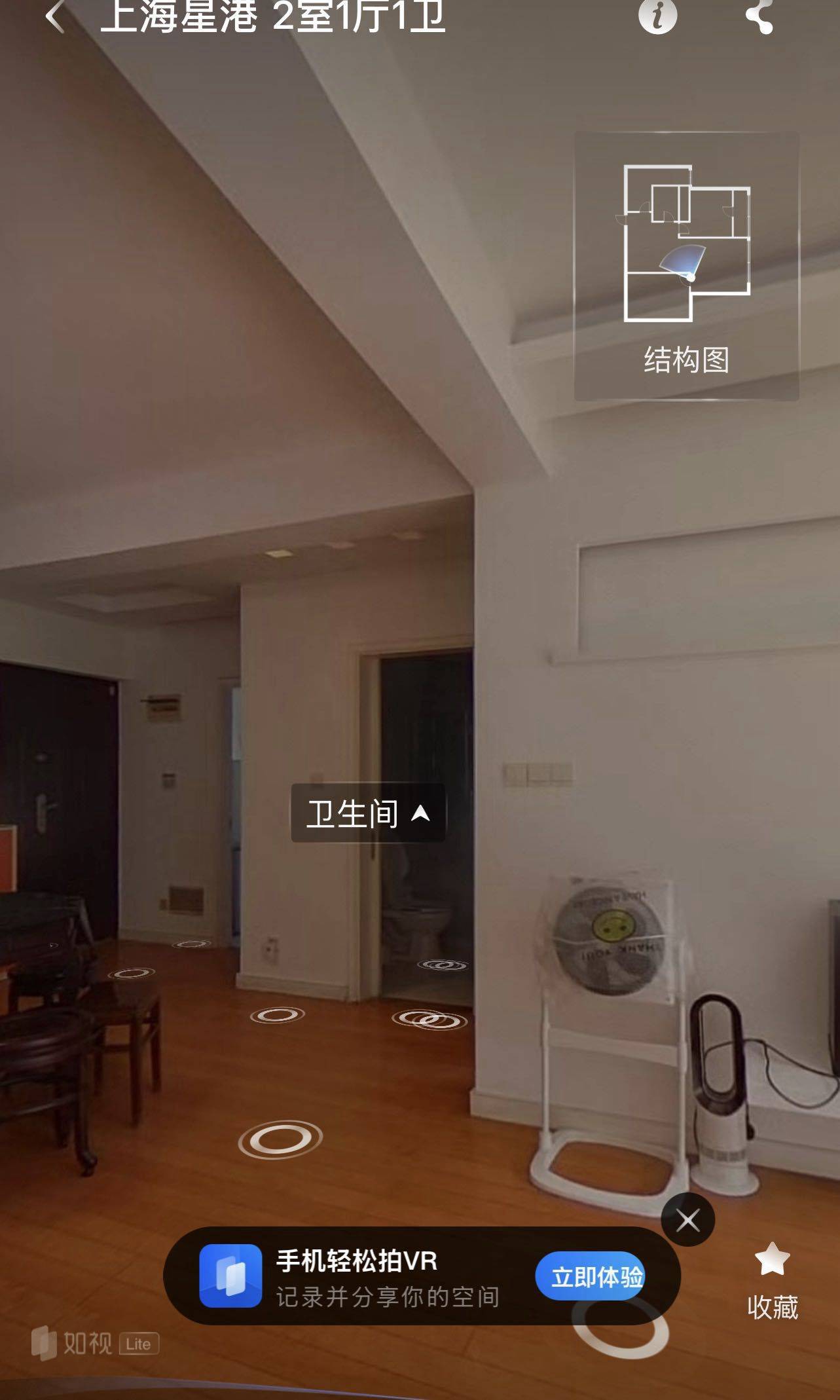The height and width of the screenshot is (1400, 840).
Task: Dismiss the 手机轻松拍VR banner
Action: (x=687, y=1220)
